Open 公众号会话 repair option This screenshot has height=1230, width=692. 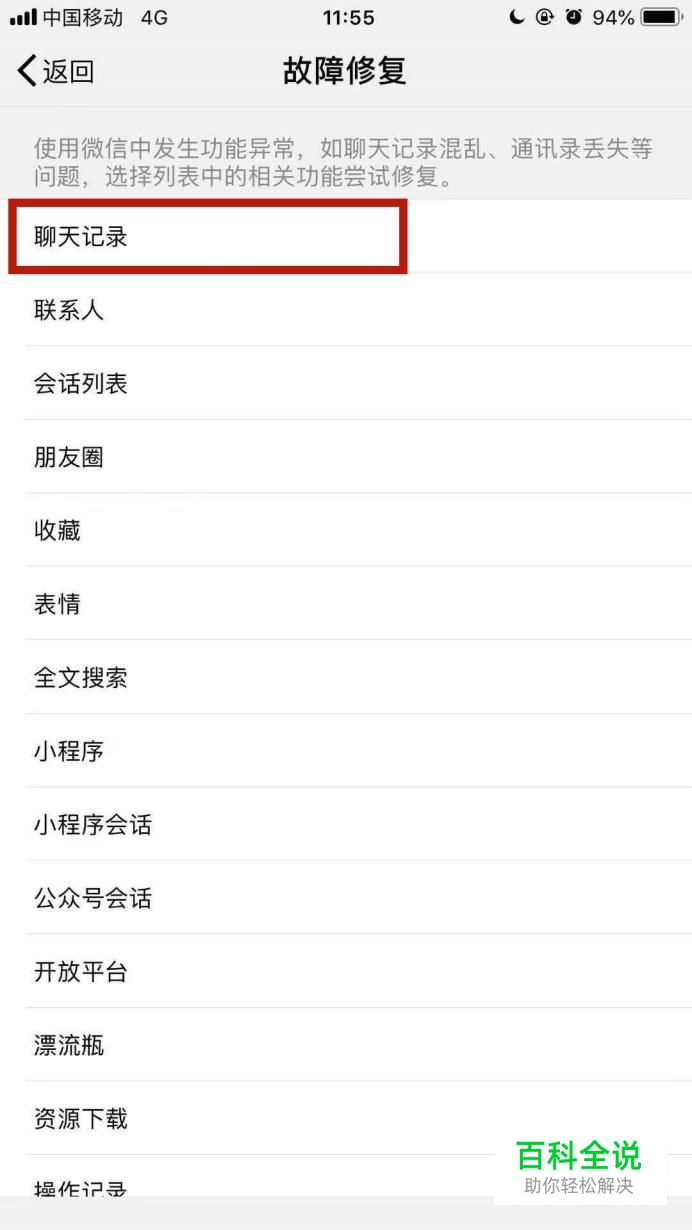point(346,898)
